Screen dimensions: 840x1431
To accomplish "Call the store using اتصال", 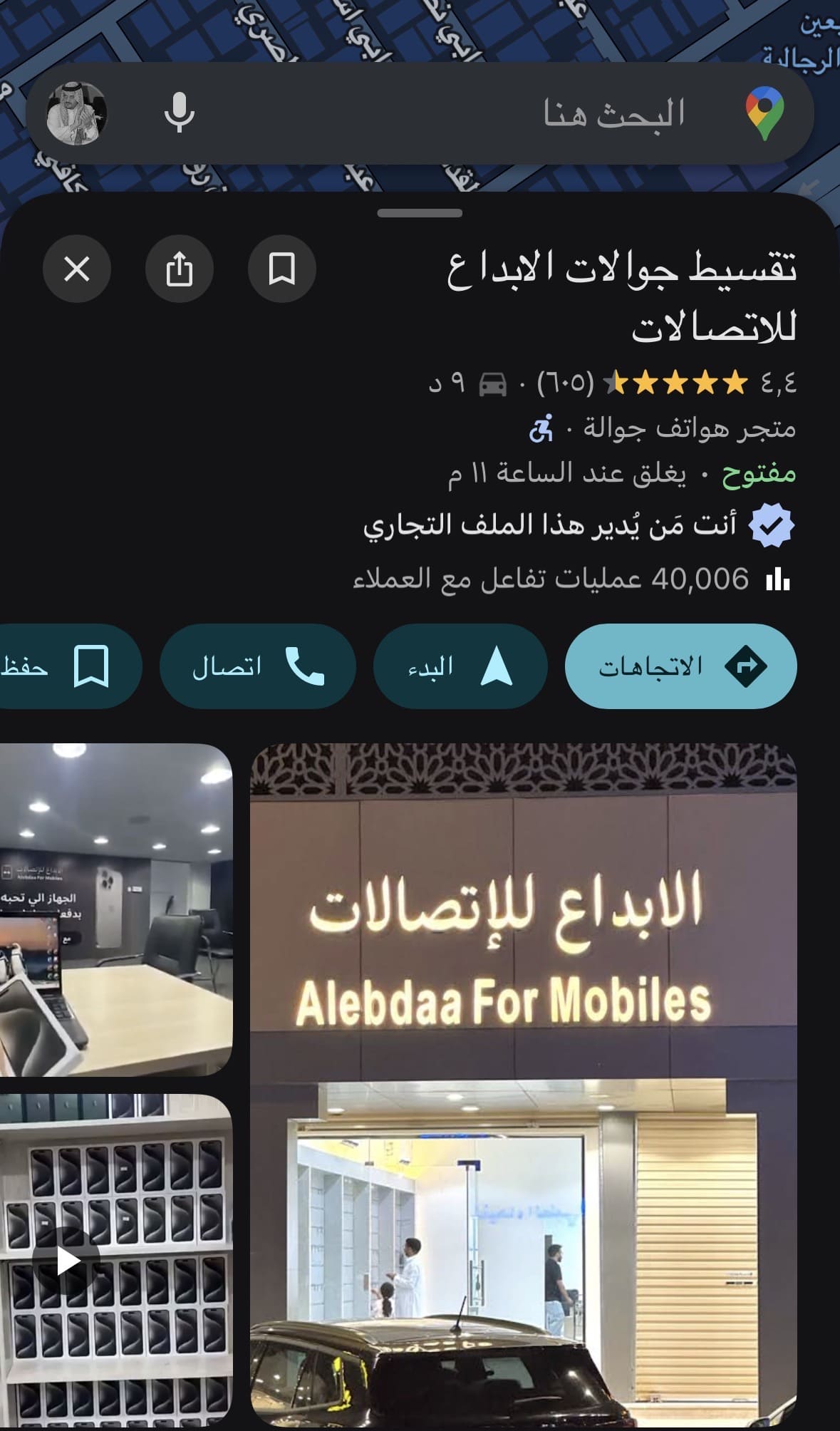I will tap(257, 666).
